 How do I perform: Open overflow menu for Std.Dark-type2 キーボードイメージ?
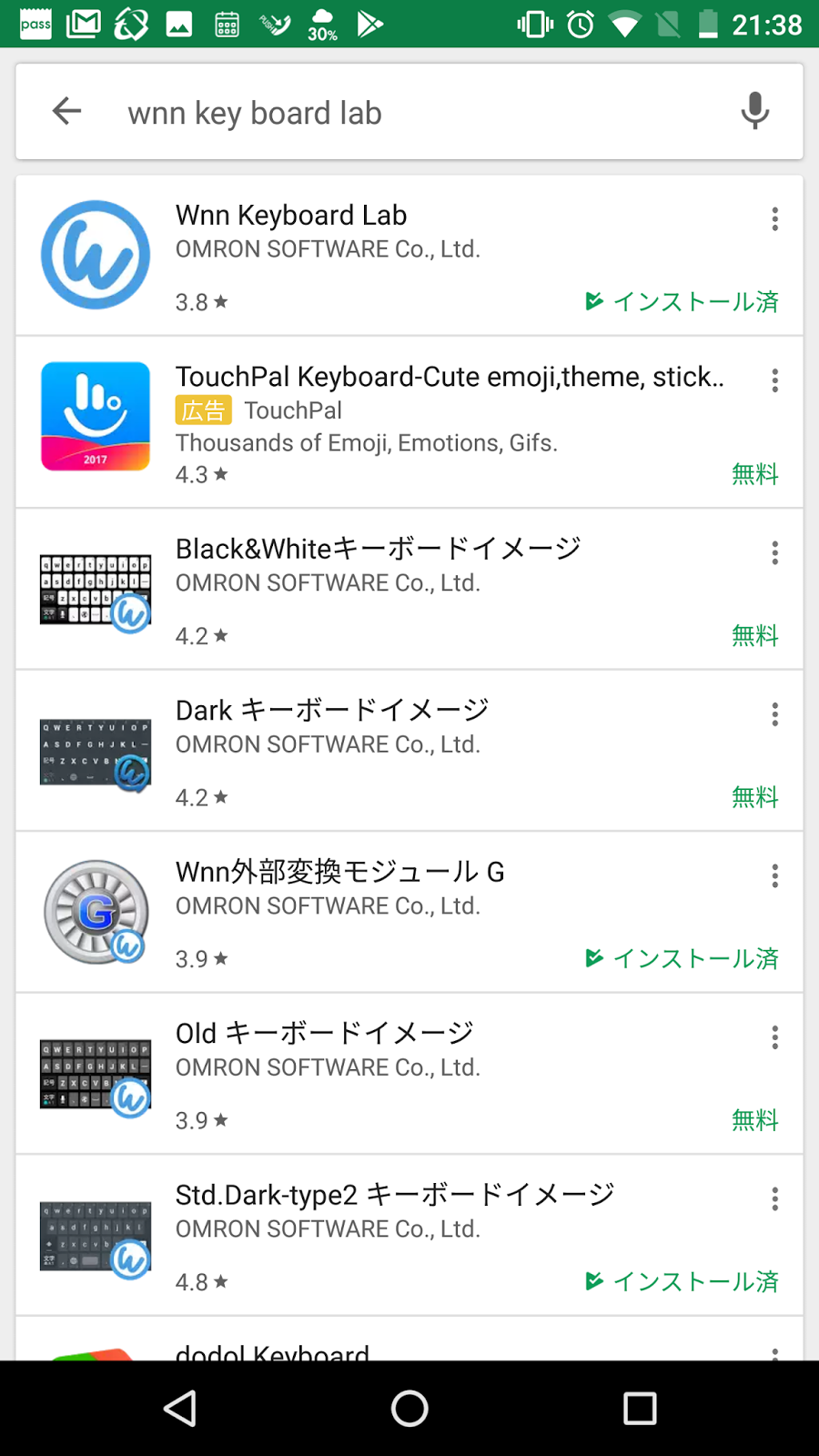point(774,1199)
